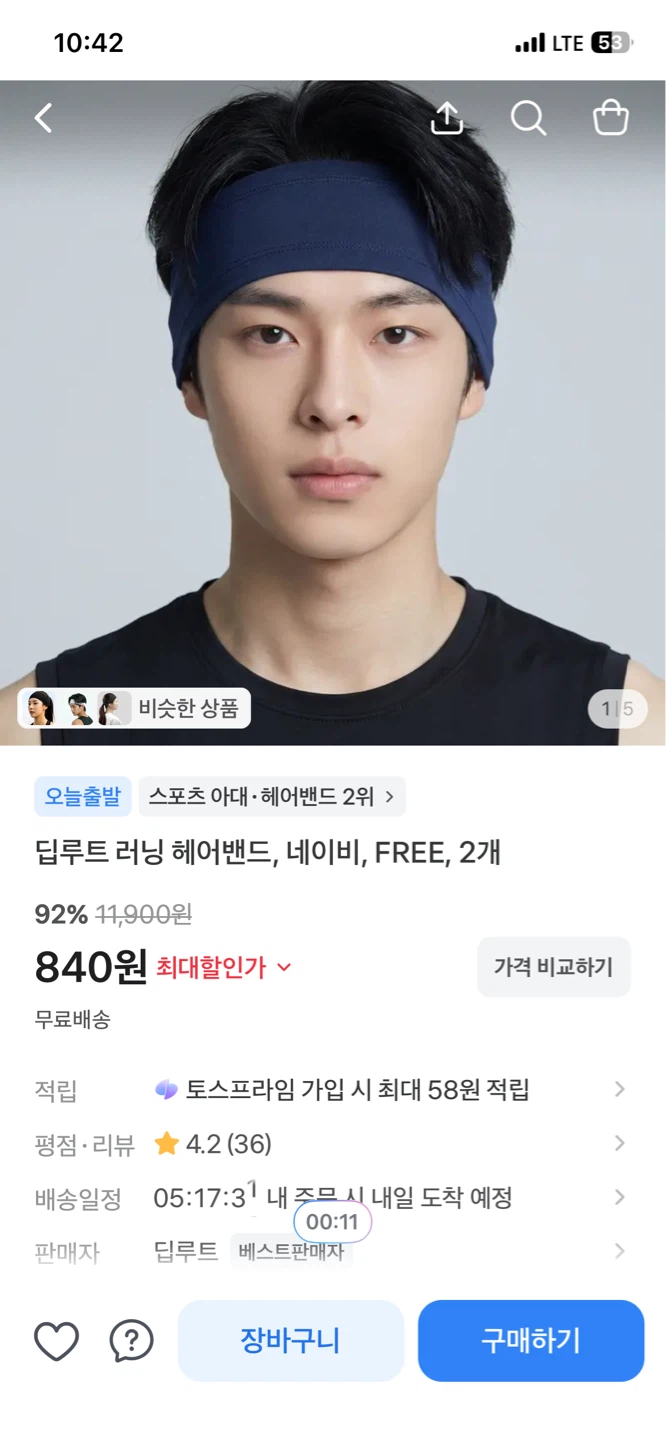Go back using the top-left arrow

tap(43, 119)
